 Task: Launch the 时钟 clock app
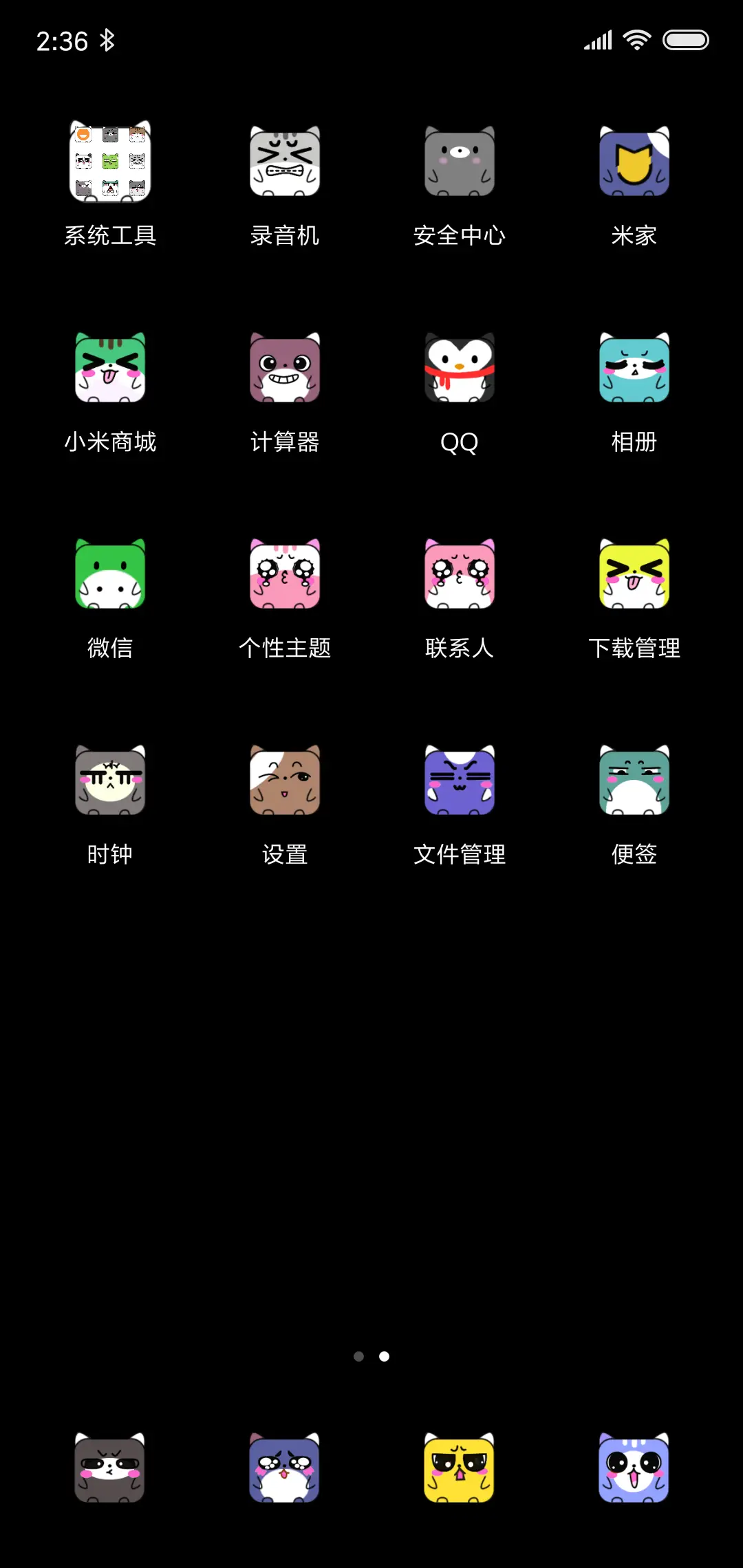[x=110, y=781]
